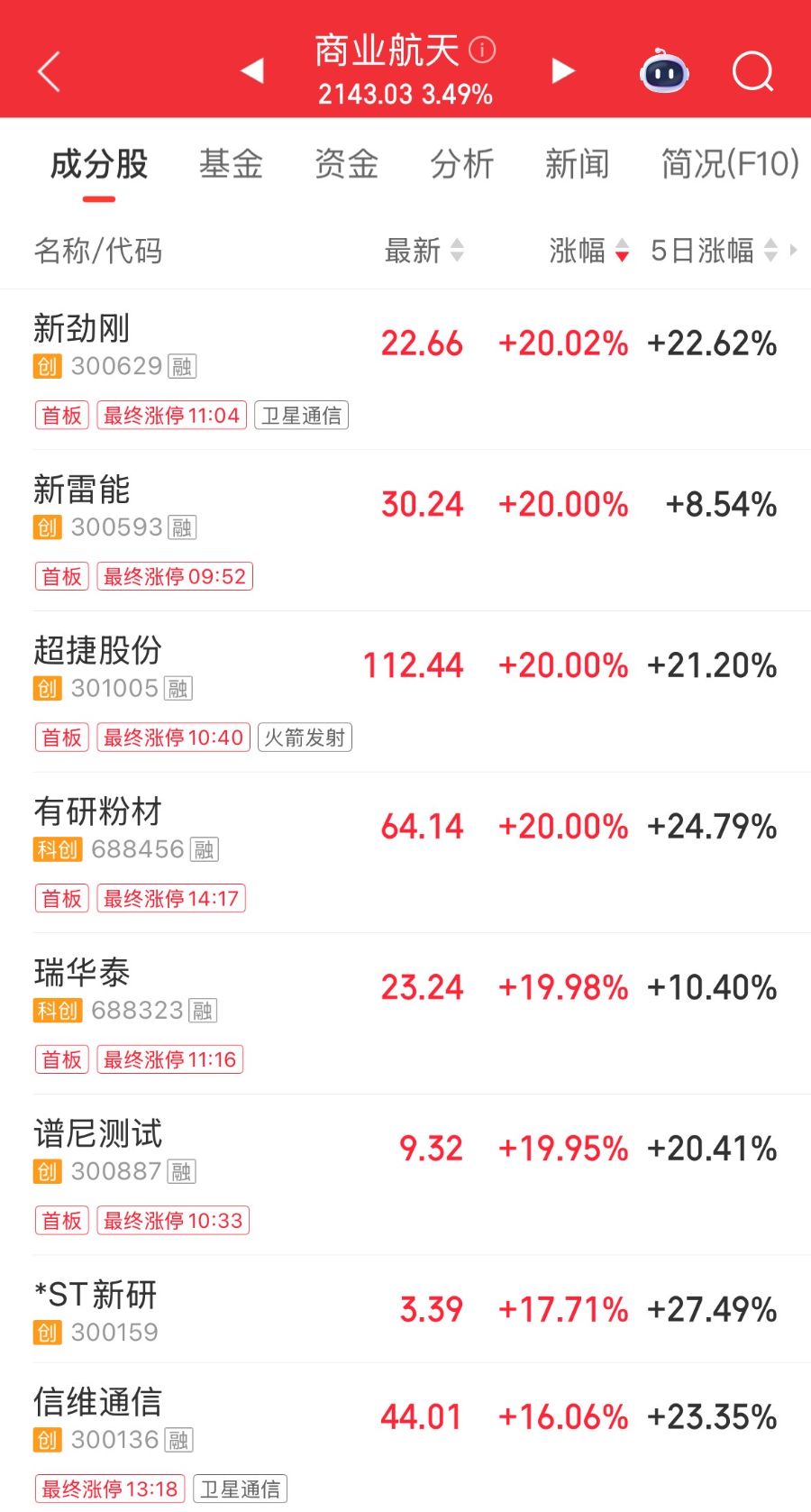
Task: Show info for 商业航天 index
Action: coord(483,50)
